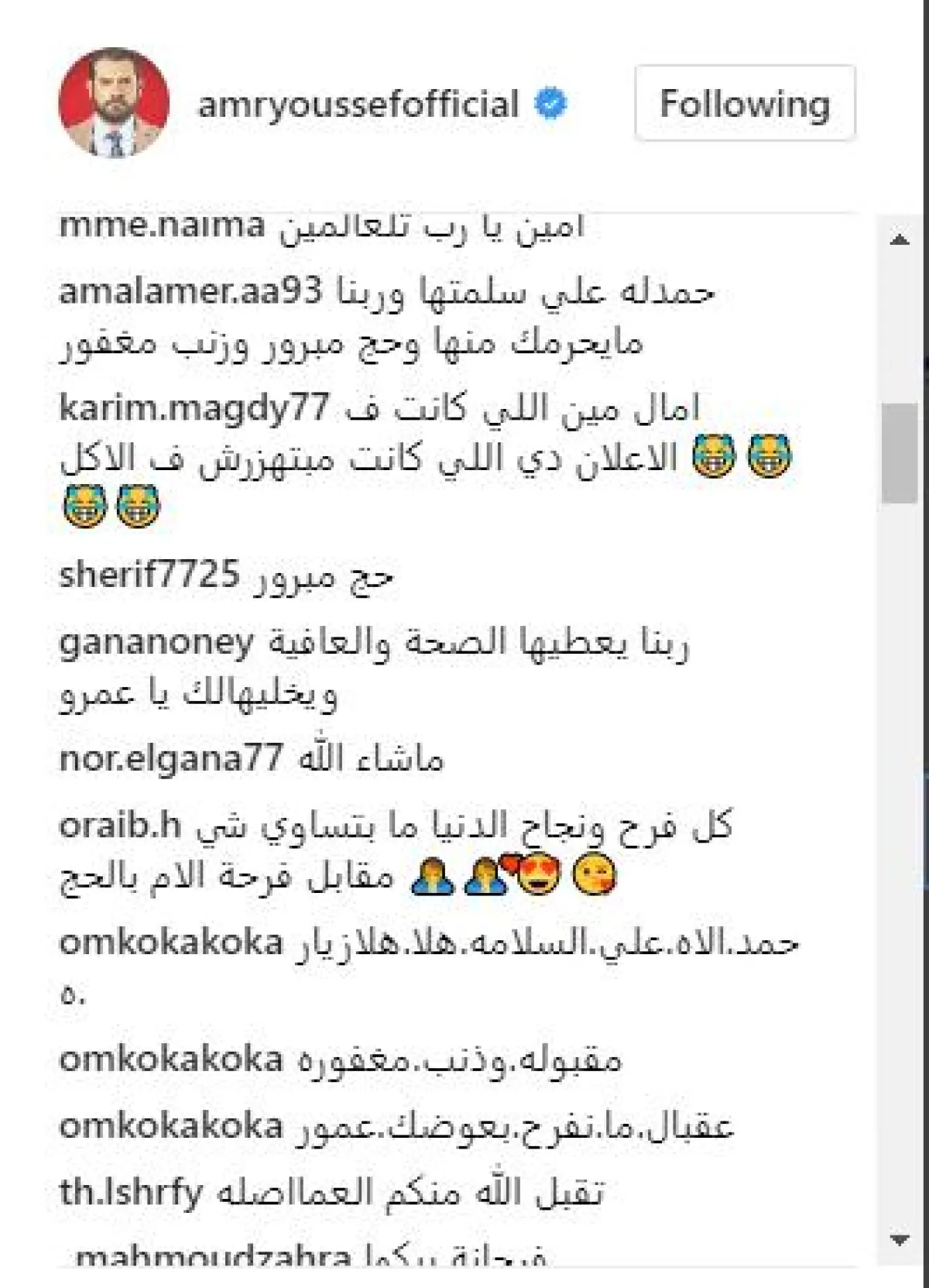Open amryoussefofficial profile picture
Viewport: 929px width, 1288px height.
[114, 103]
